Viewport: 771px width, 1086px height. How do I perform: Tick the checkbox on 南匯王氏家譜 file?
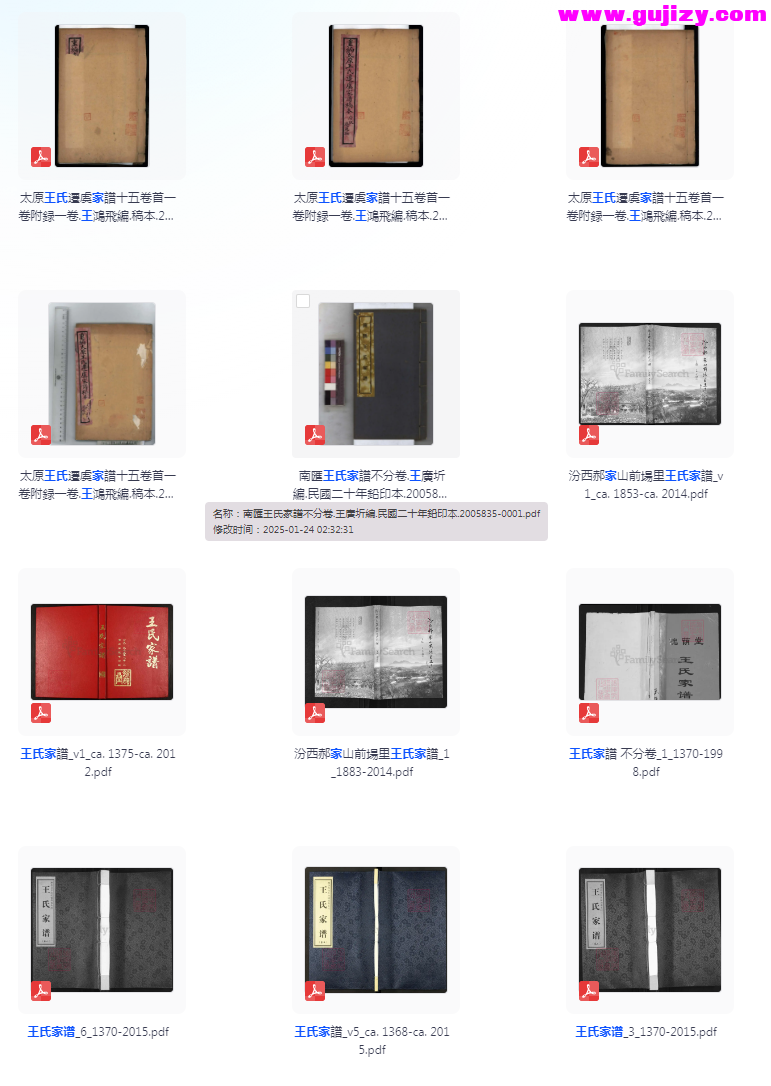point(303,301)
